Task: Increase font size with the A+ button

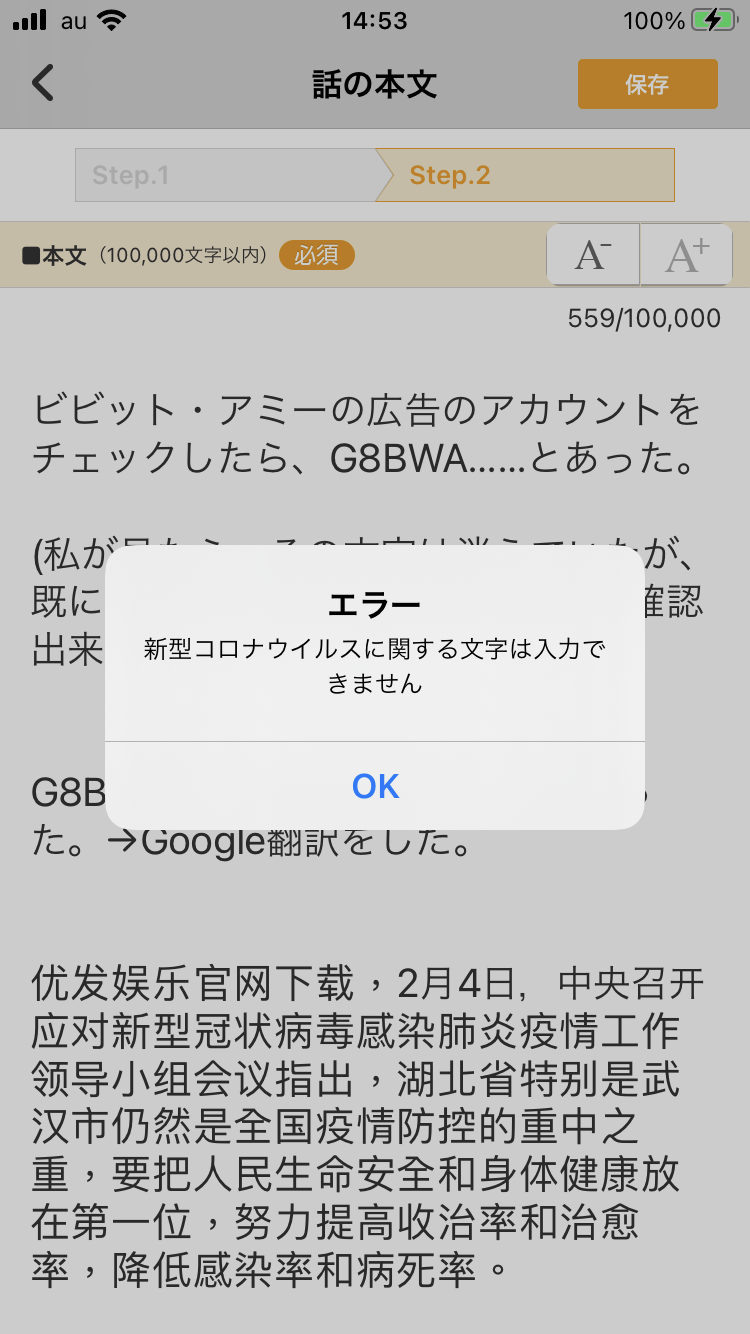Action: pyautogui.click(x=686, y=255)
